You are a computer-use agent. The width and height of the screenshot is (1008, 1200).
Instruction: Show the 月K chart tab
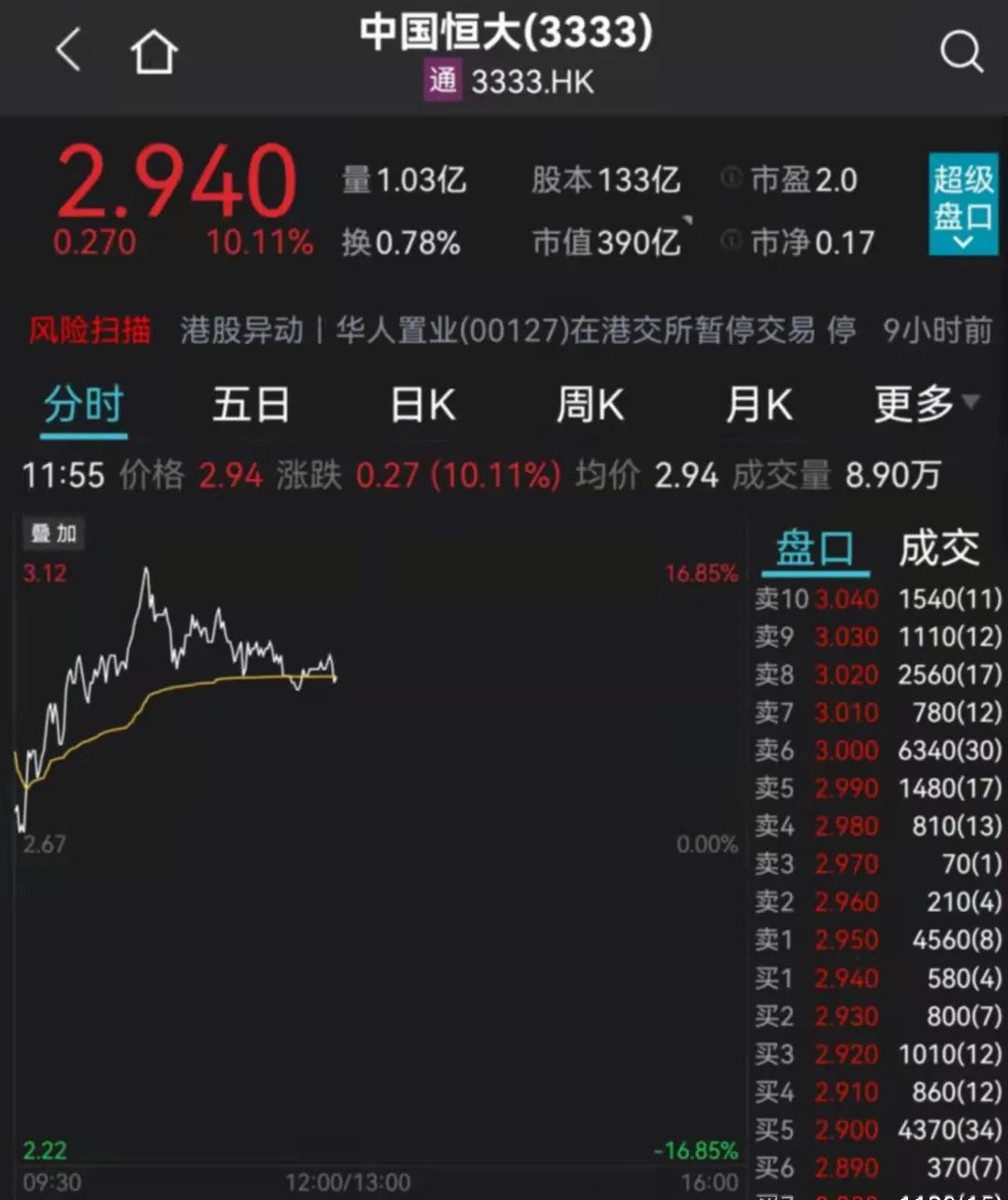759,406
